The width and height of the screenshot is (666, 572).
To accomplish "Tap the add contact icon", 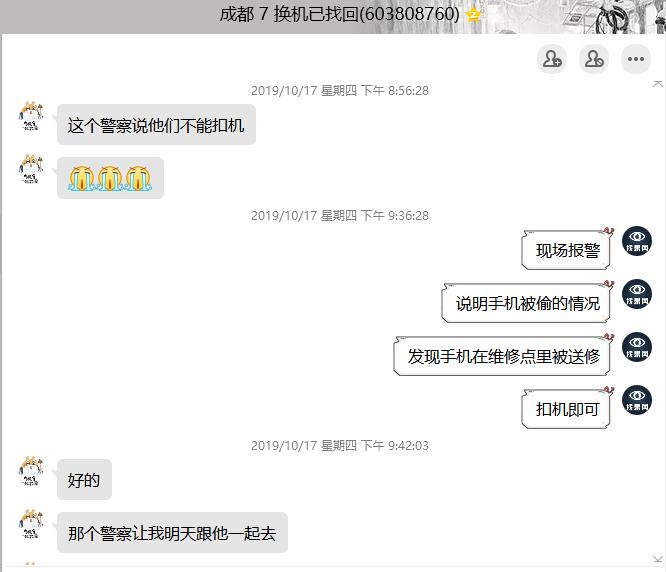I will 552,59.
